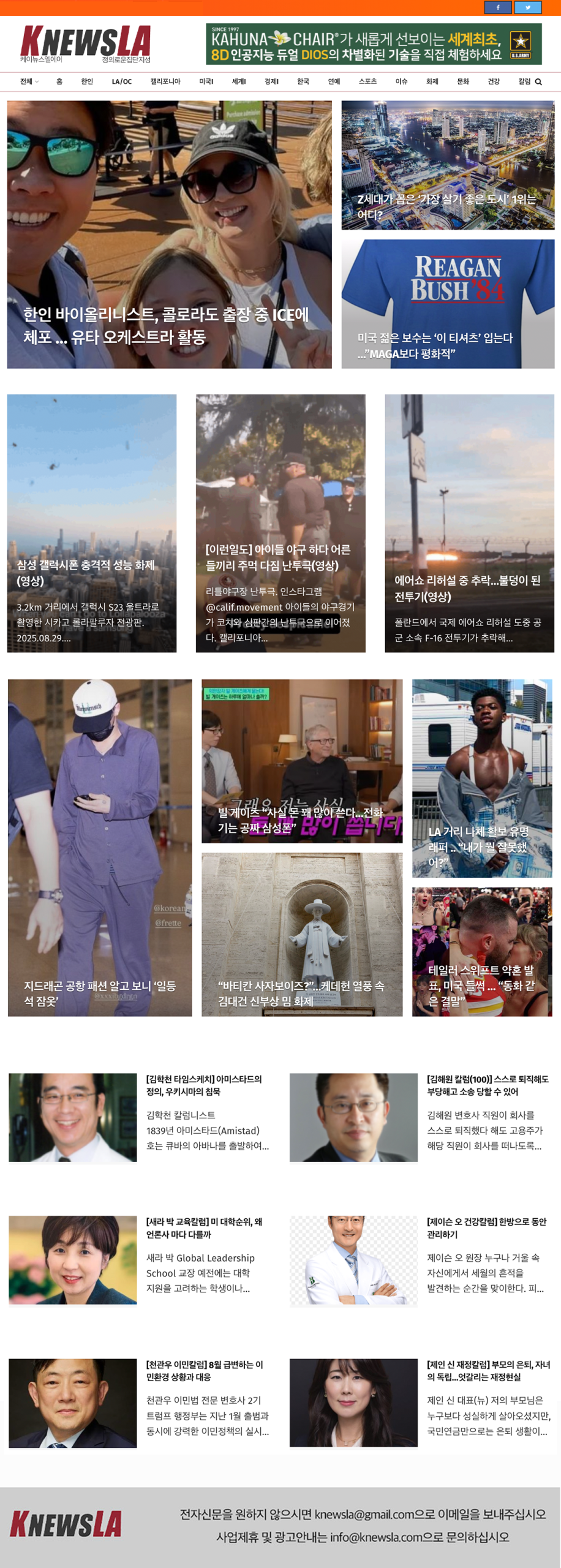Select the 스포츠 section
The height and width of the screenshot is (1568, 561).
coord(367,81)
